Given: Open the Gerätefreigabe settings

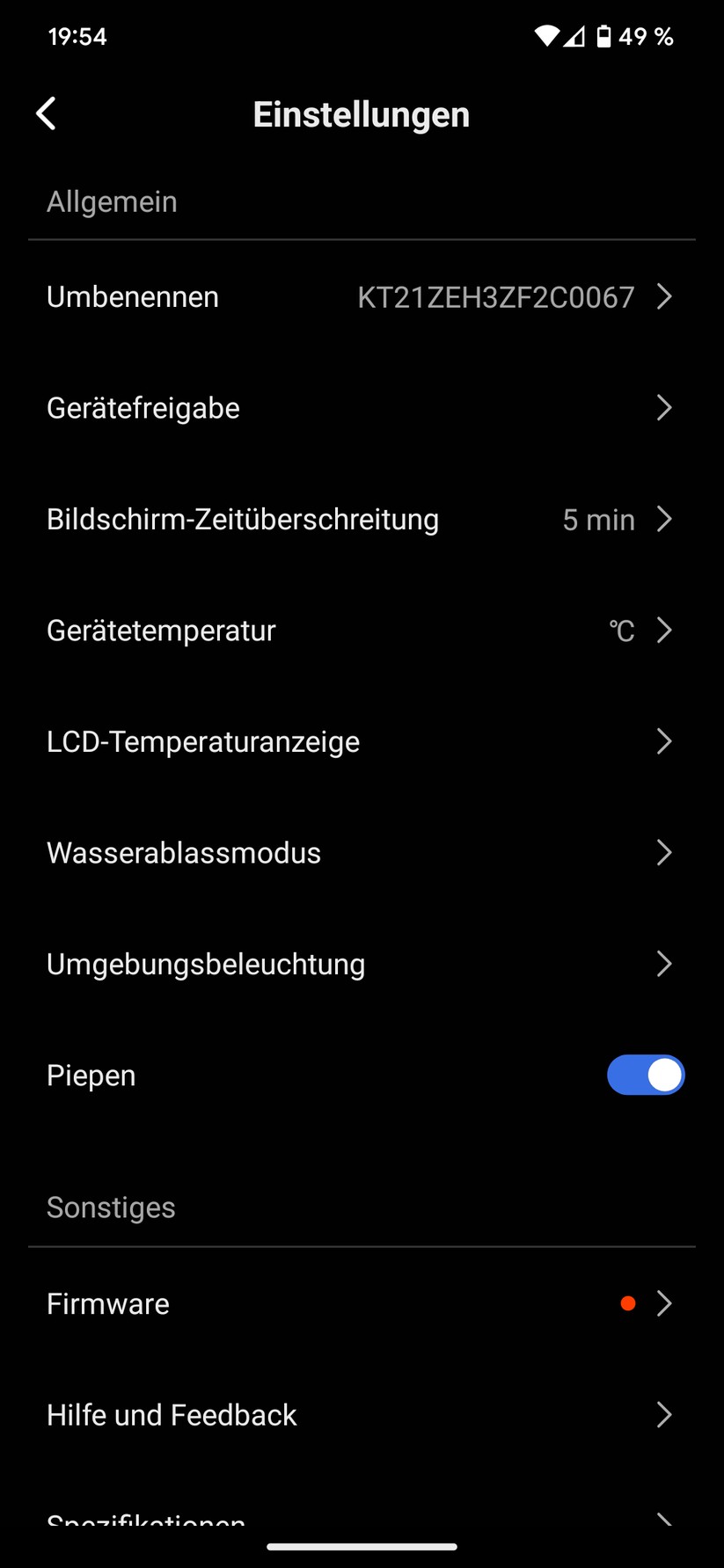Looking at the screenshot, I should [361, 408].
